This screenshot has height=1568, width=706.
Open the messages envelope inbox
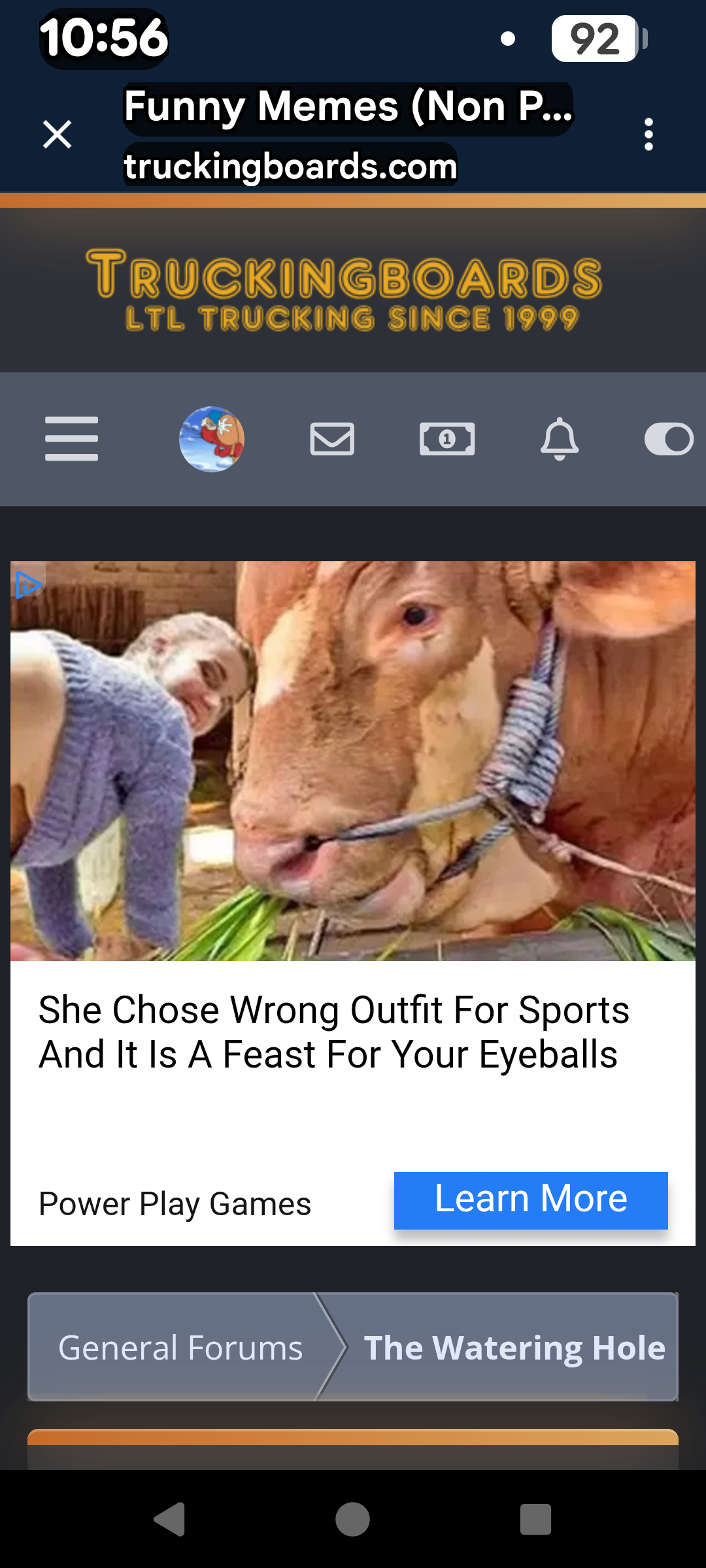click(x=332, y=438)
